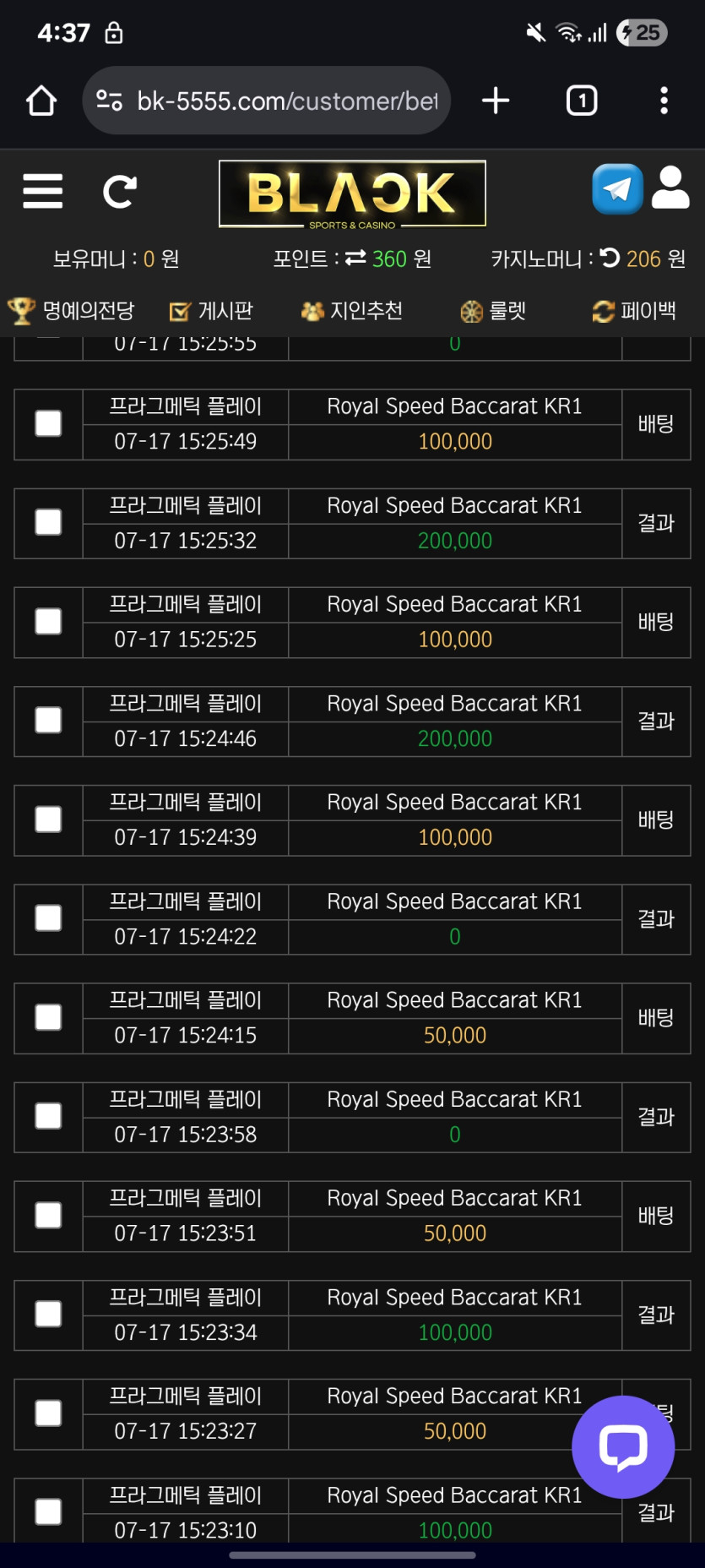The width and height of the screenshot is (705, 1568).
Task: Open the browser overflow menu
Action: [664, 101]
